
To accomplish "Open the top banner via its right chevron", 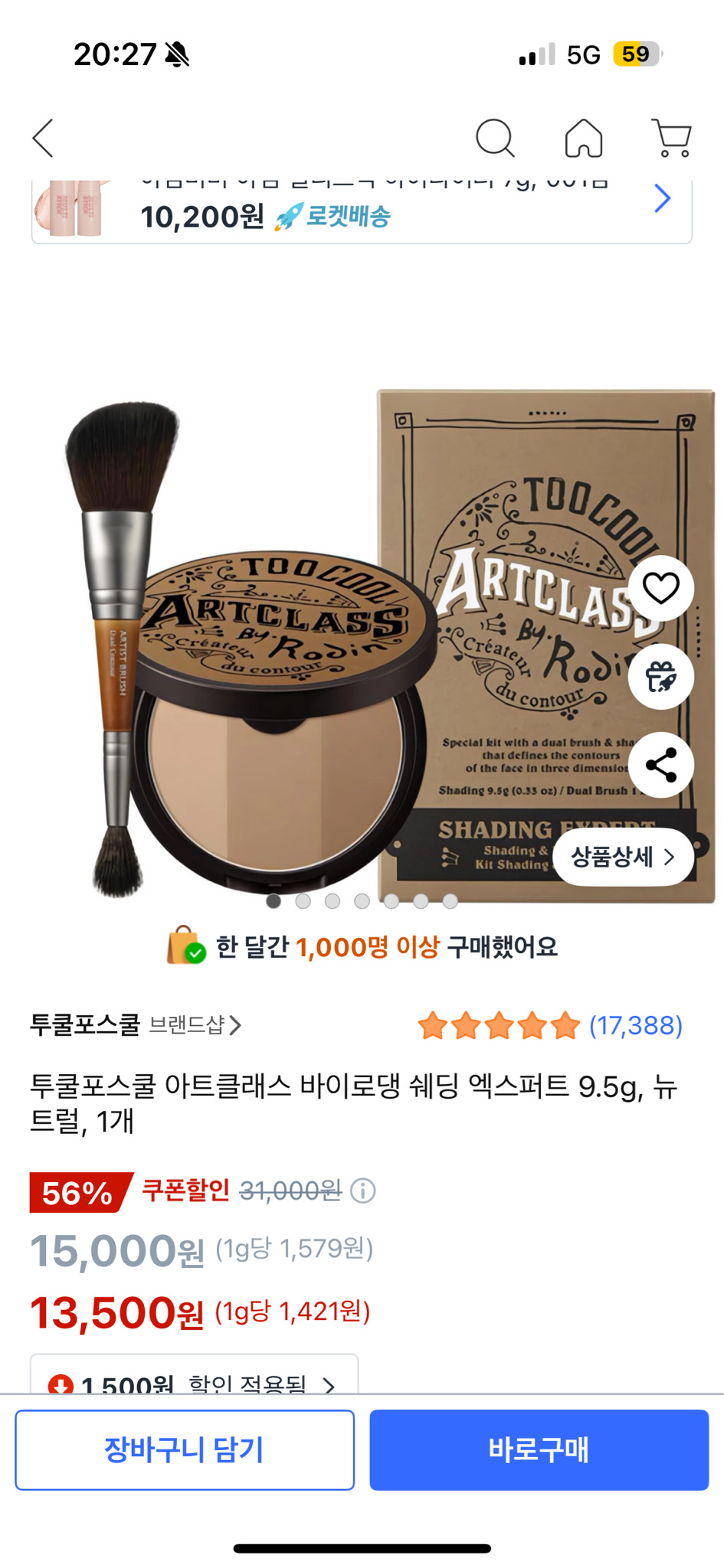I will click(x=662, y=198).
